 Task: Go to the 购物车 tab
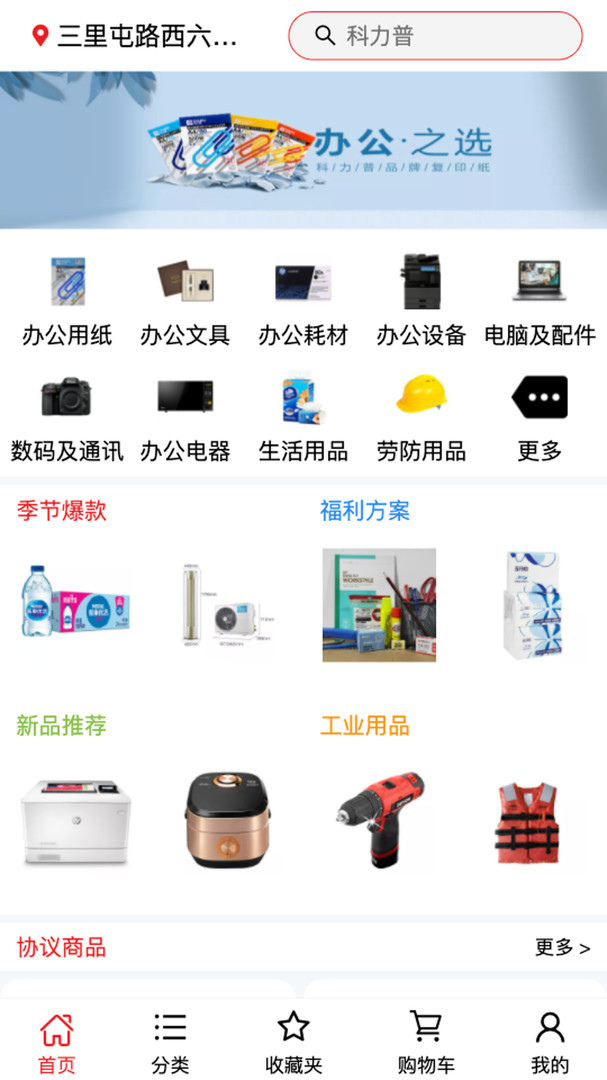[426, 1042]
